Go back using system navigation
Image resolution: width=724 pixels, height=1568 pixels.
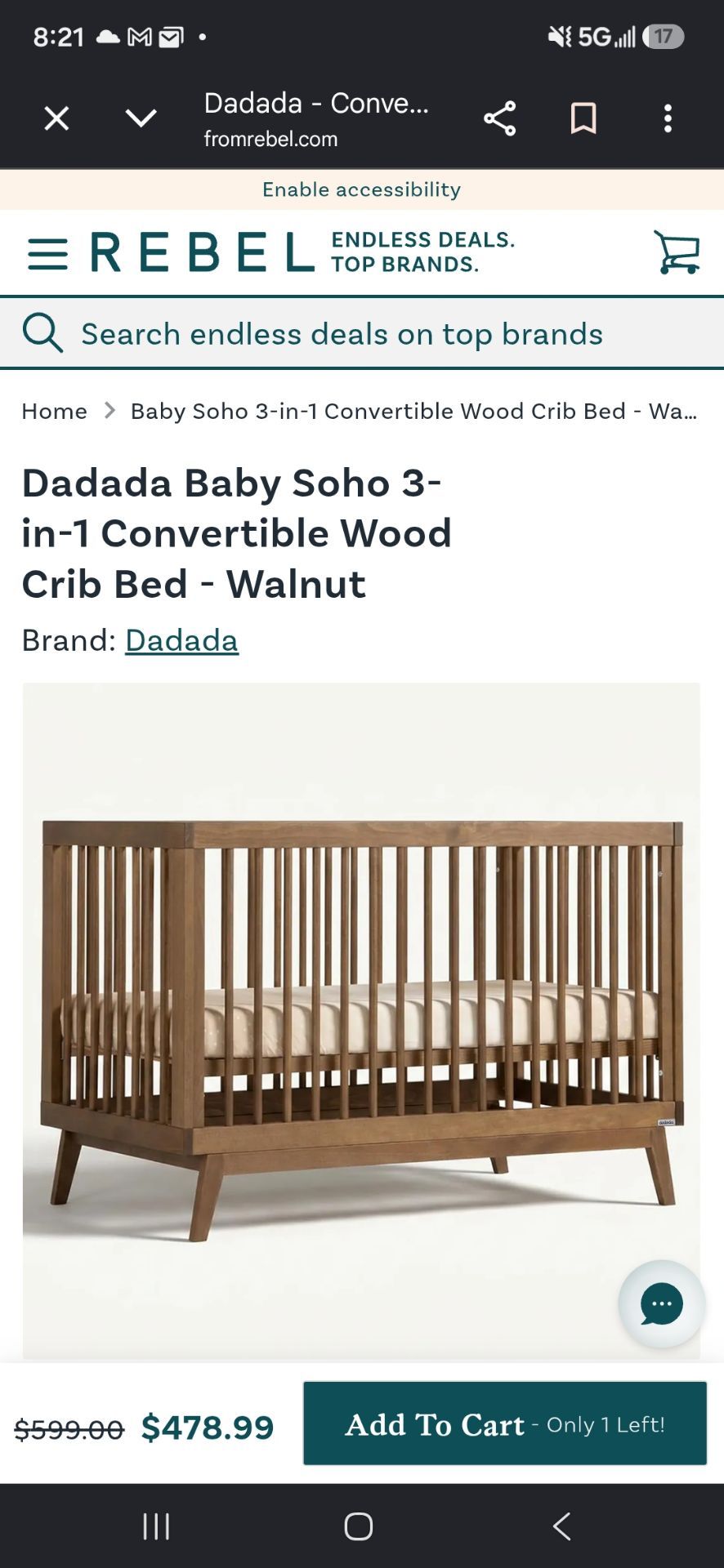(x=562, y=1526)
